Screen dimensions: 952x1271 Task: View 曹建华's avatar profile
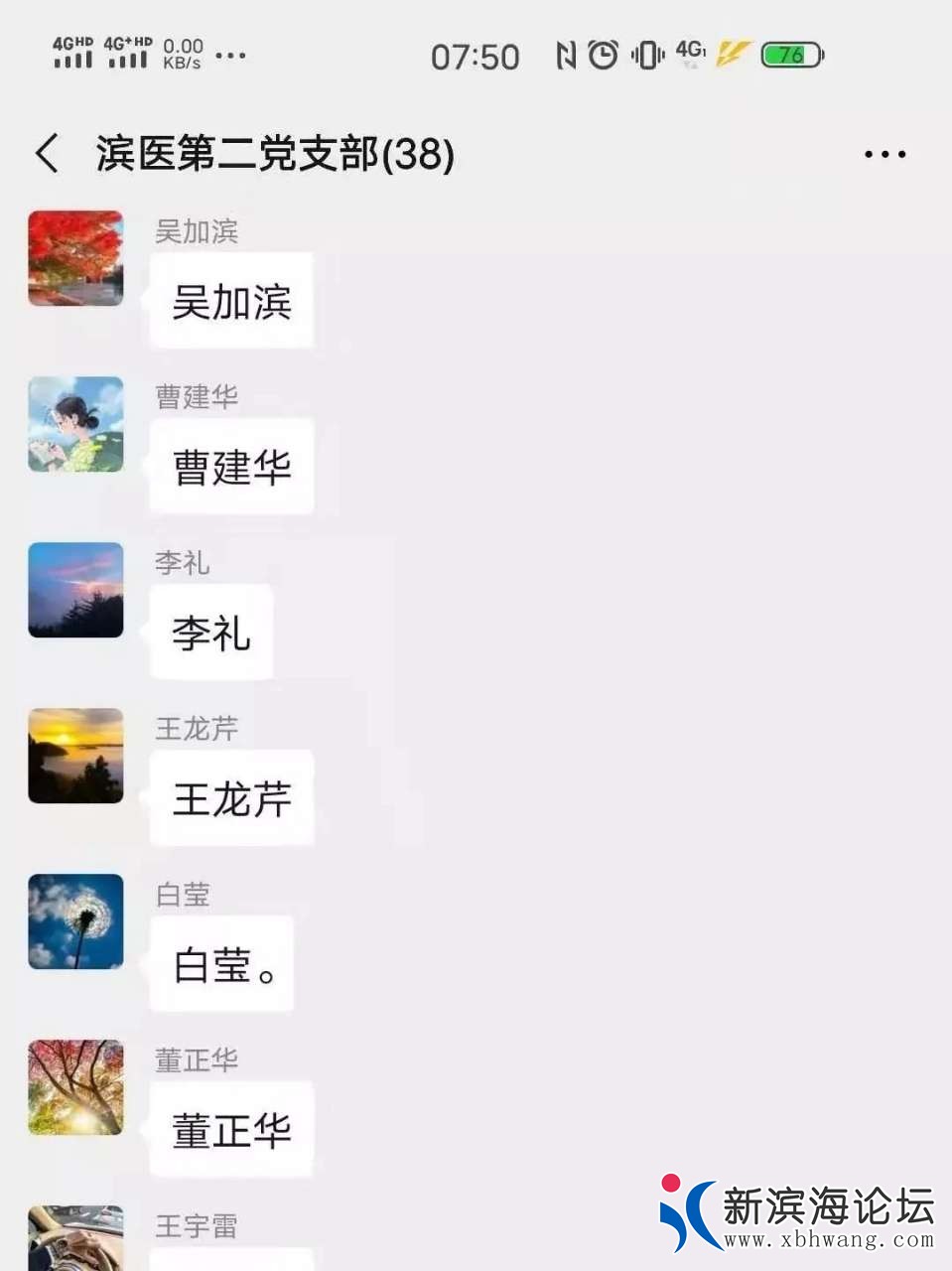(x=75, y=424)
